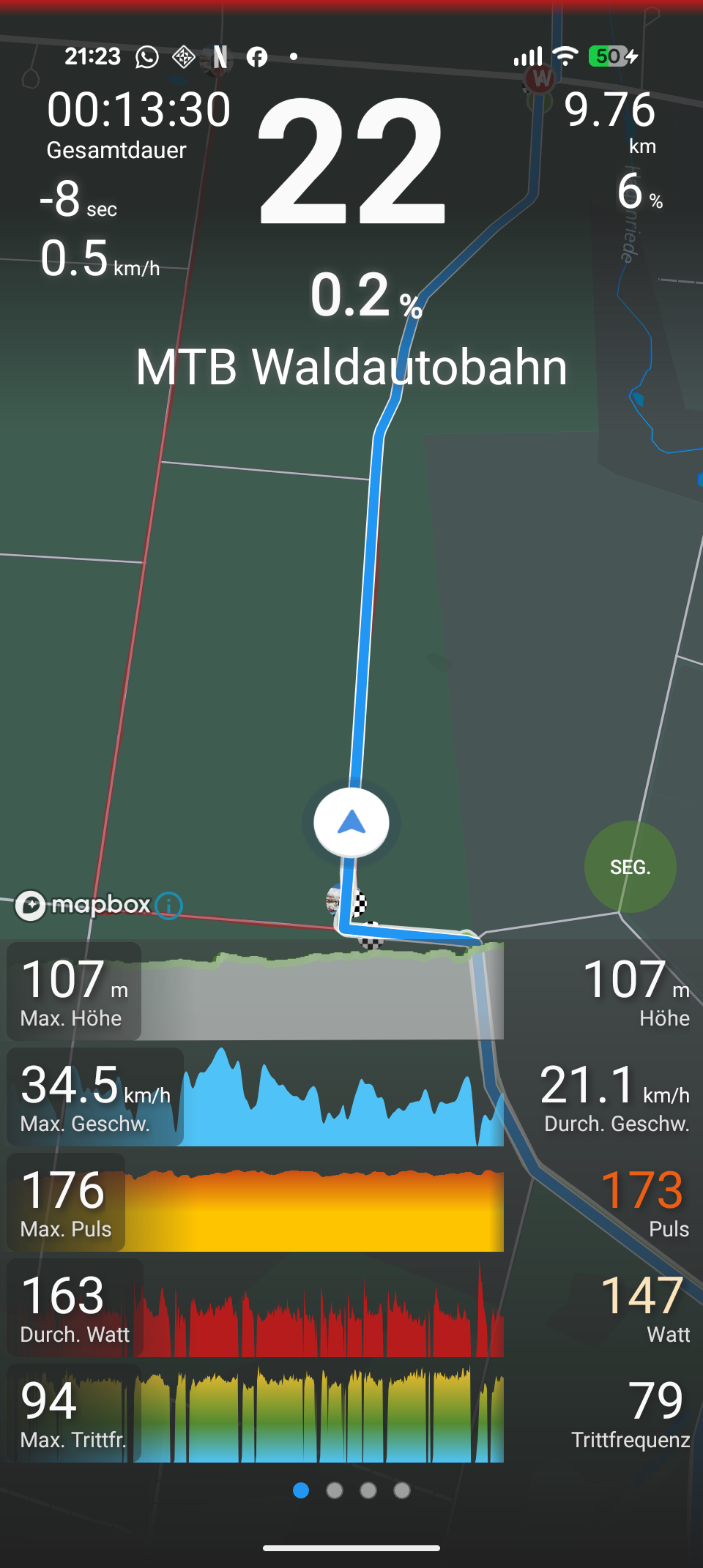This screenshot has width=703, height=1568.
Task: Tap the current position arrow on the route
Action: (350, 821)
